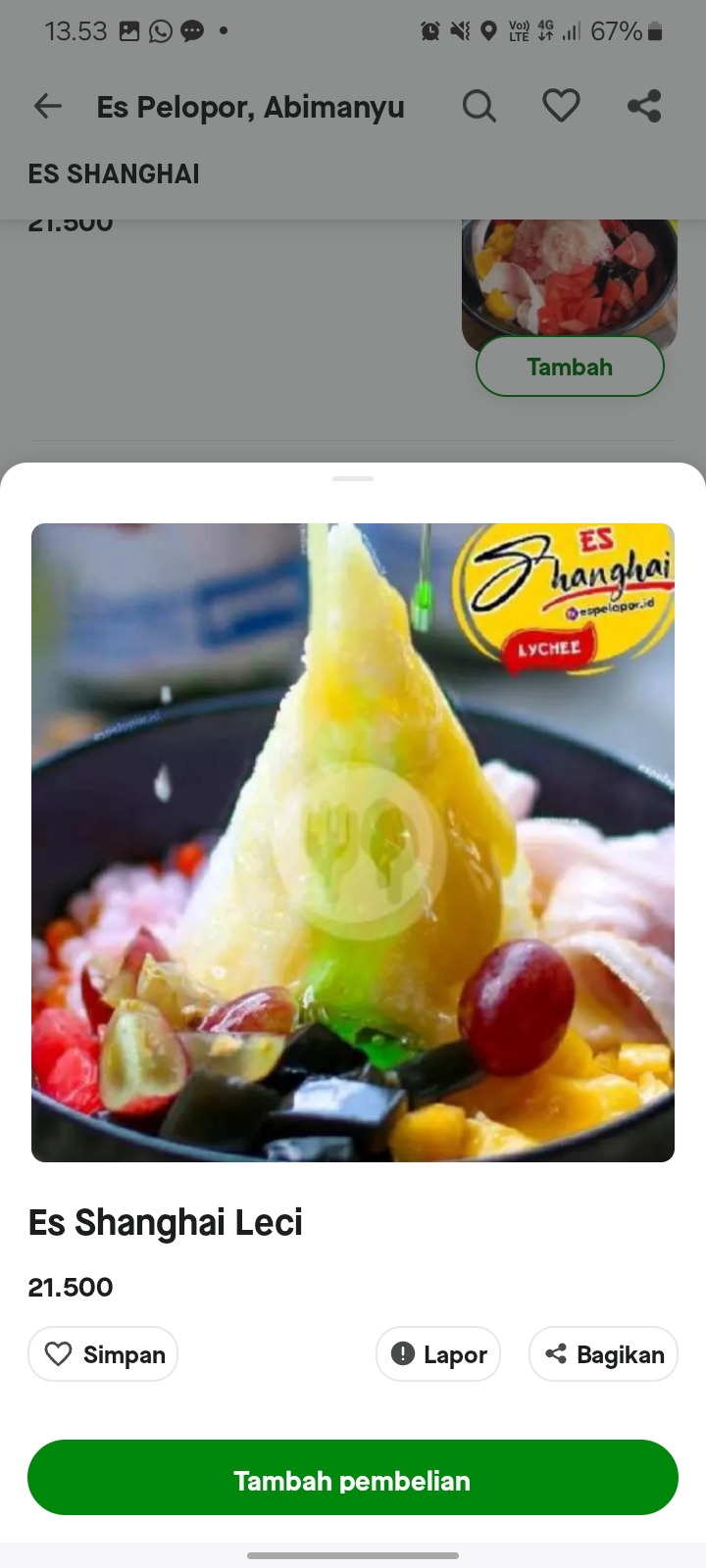706x1568 pixels.
Task: Tap the heart icon inside the Simpan button
Action: coord(60,1353)
